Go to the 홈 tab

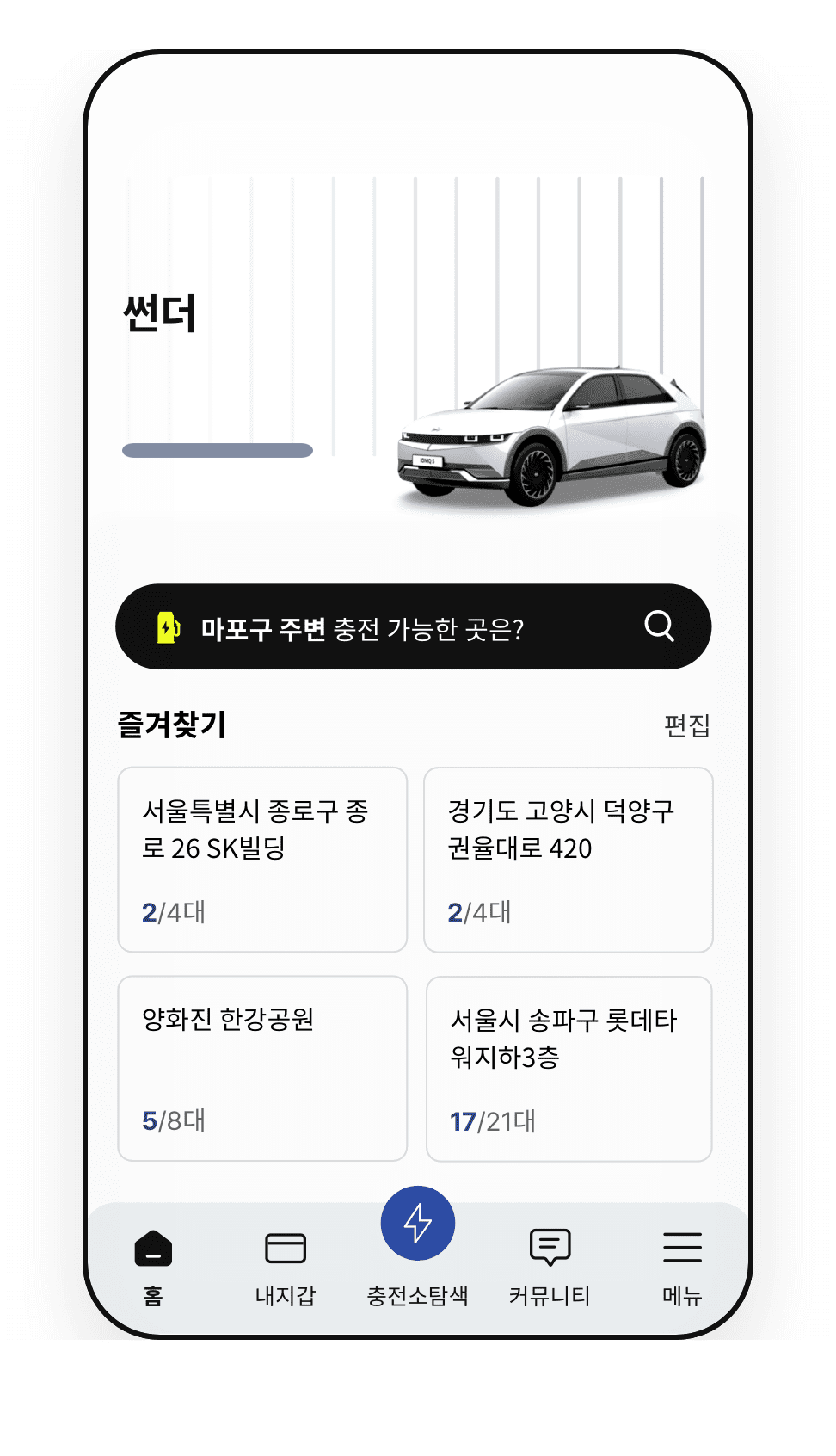(153, 1266)
